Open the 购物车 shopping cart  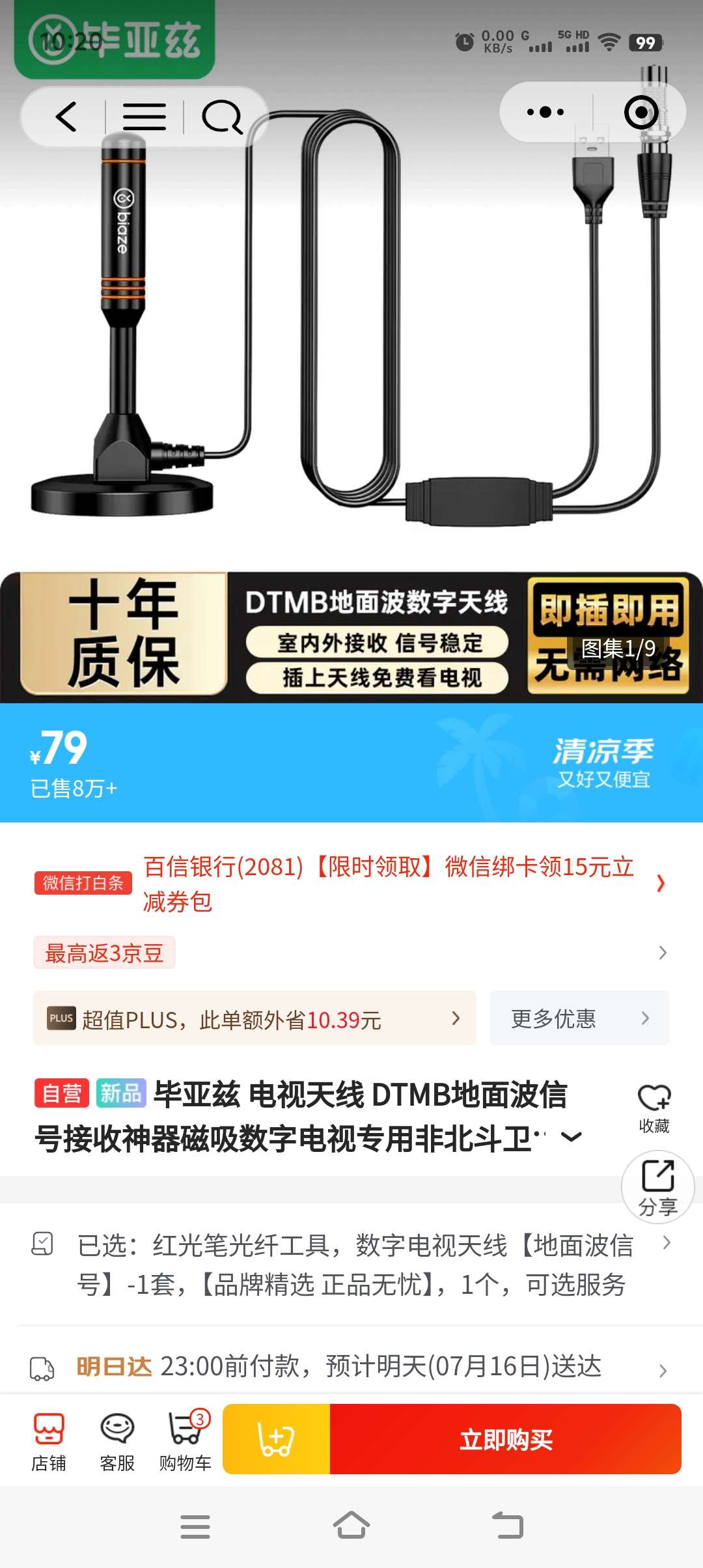186,1442
